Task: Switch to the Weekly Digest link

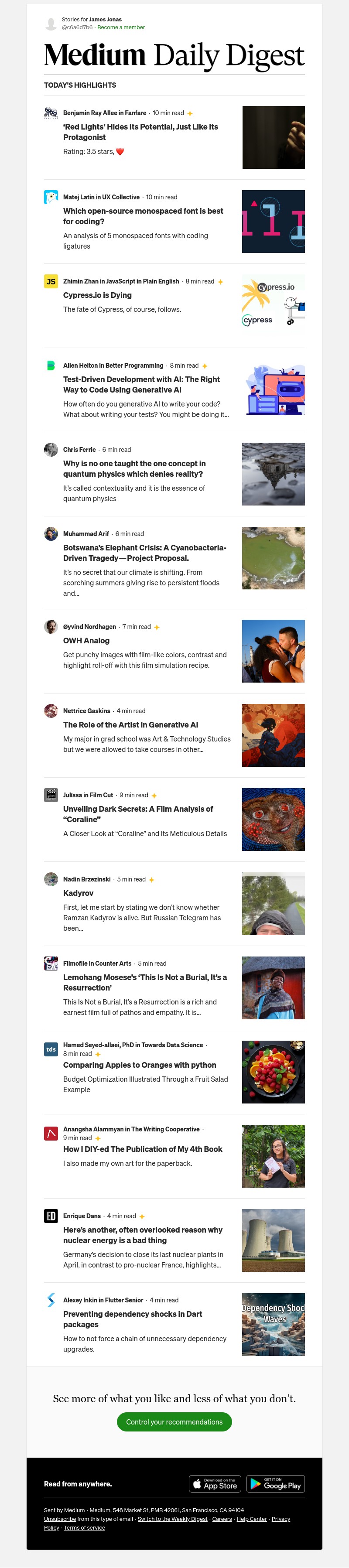Action: coord(172,1519)
